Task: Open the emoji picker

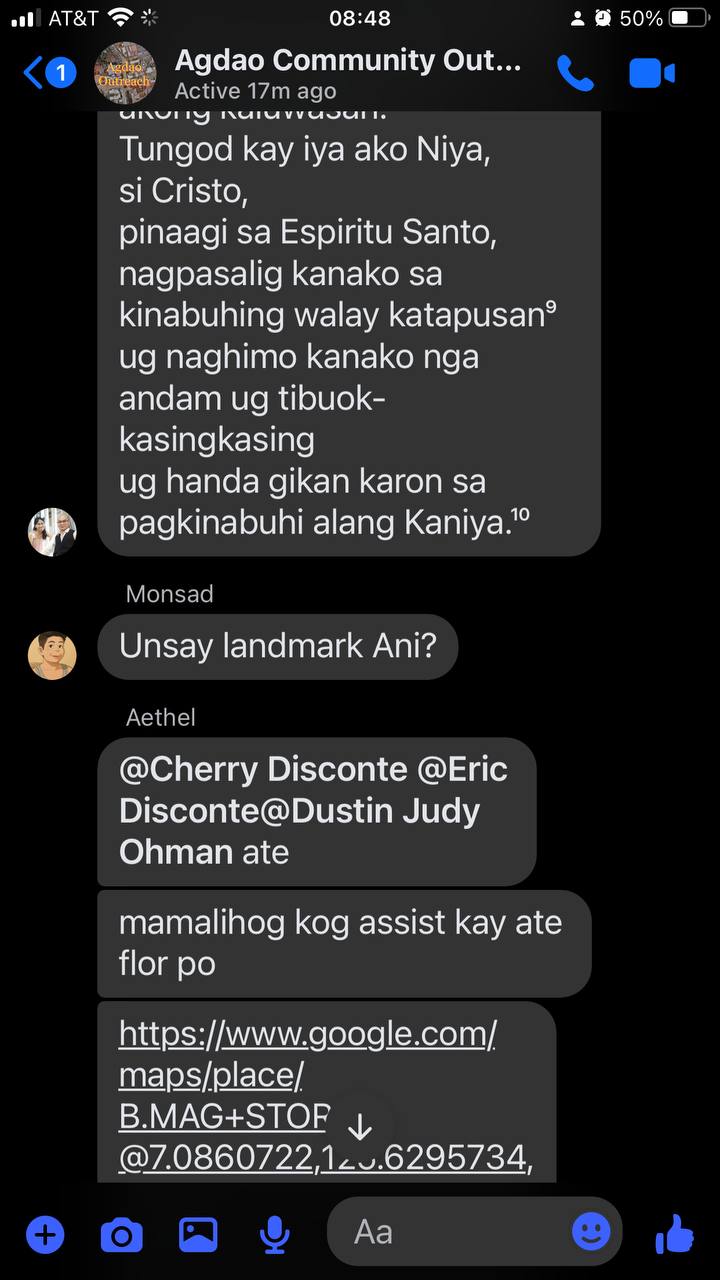Action: click(591, 1231)
